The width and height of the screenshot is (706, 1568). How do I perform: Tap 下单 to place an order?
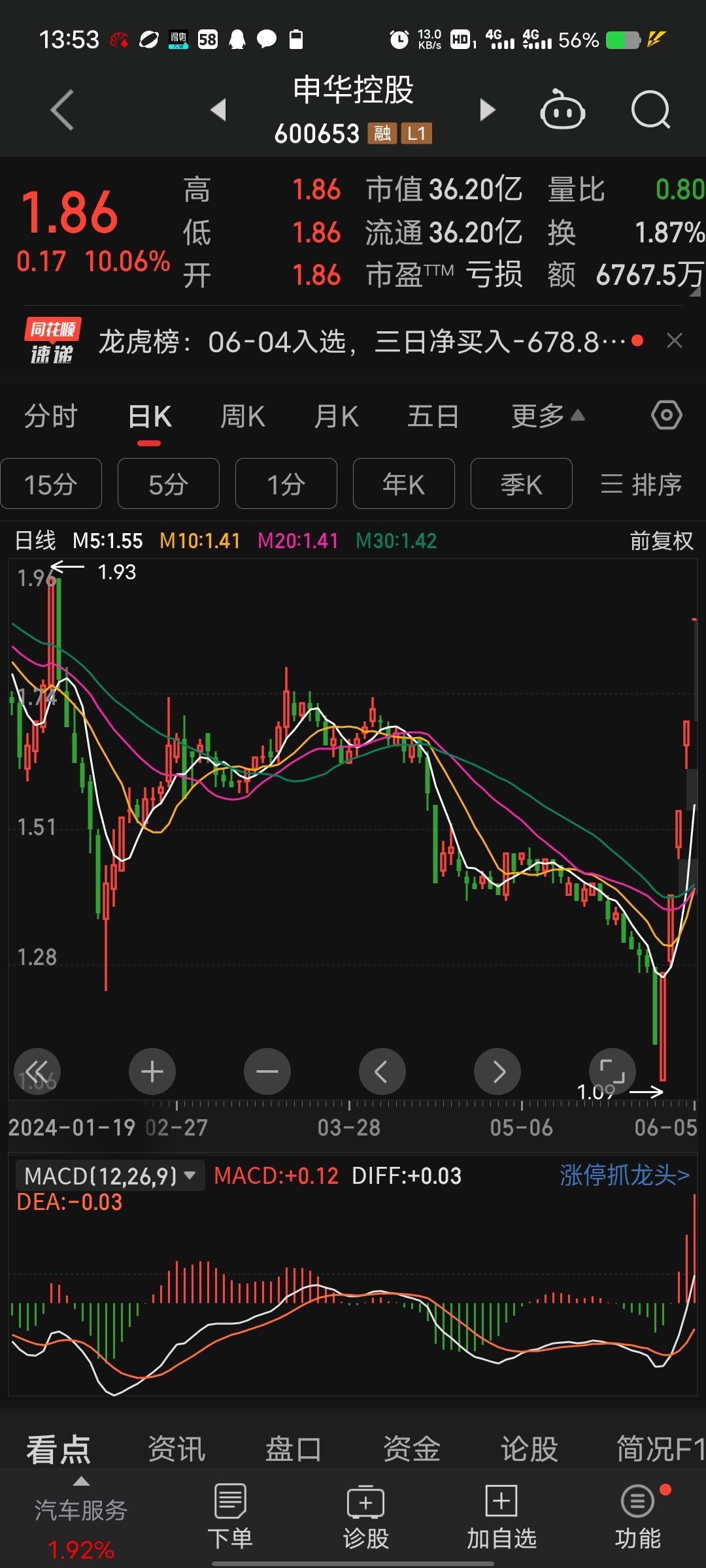point(230,1516)
